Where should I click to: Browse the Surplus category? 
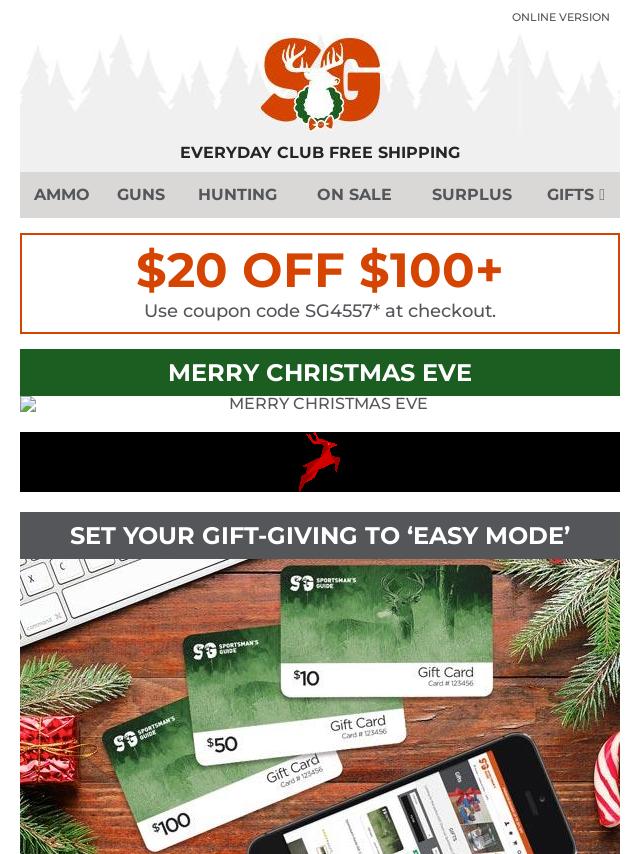click(x=471, y=195)
